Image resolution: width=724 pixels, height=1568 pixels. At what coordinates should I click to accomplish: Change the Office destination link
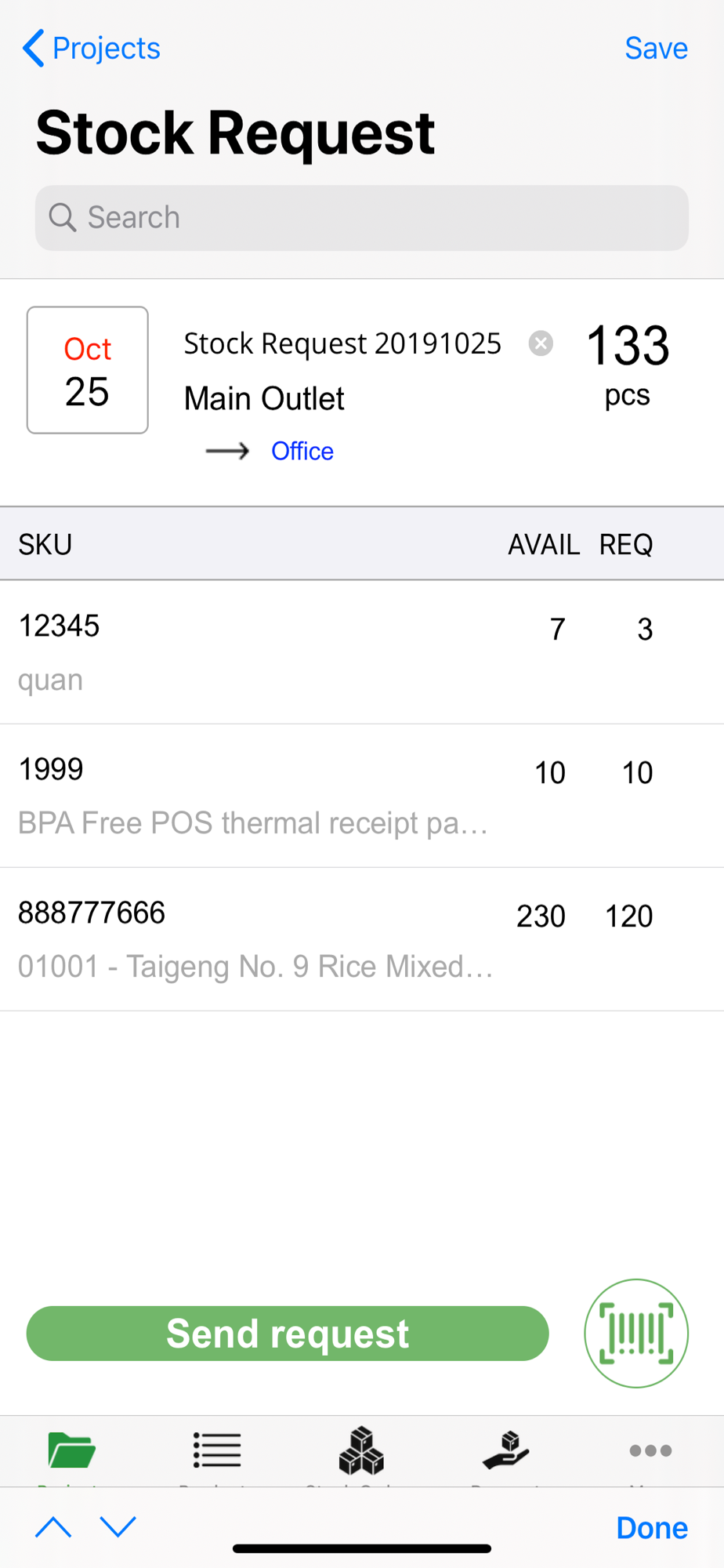[302, 452]
